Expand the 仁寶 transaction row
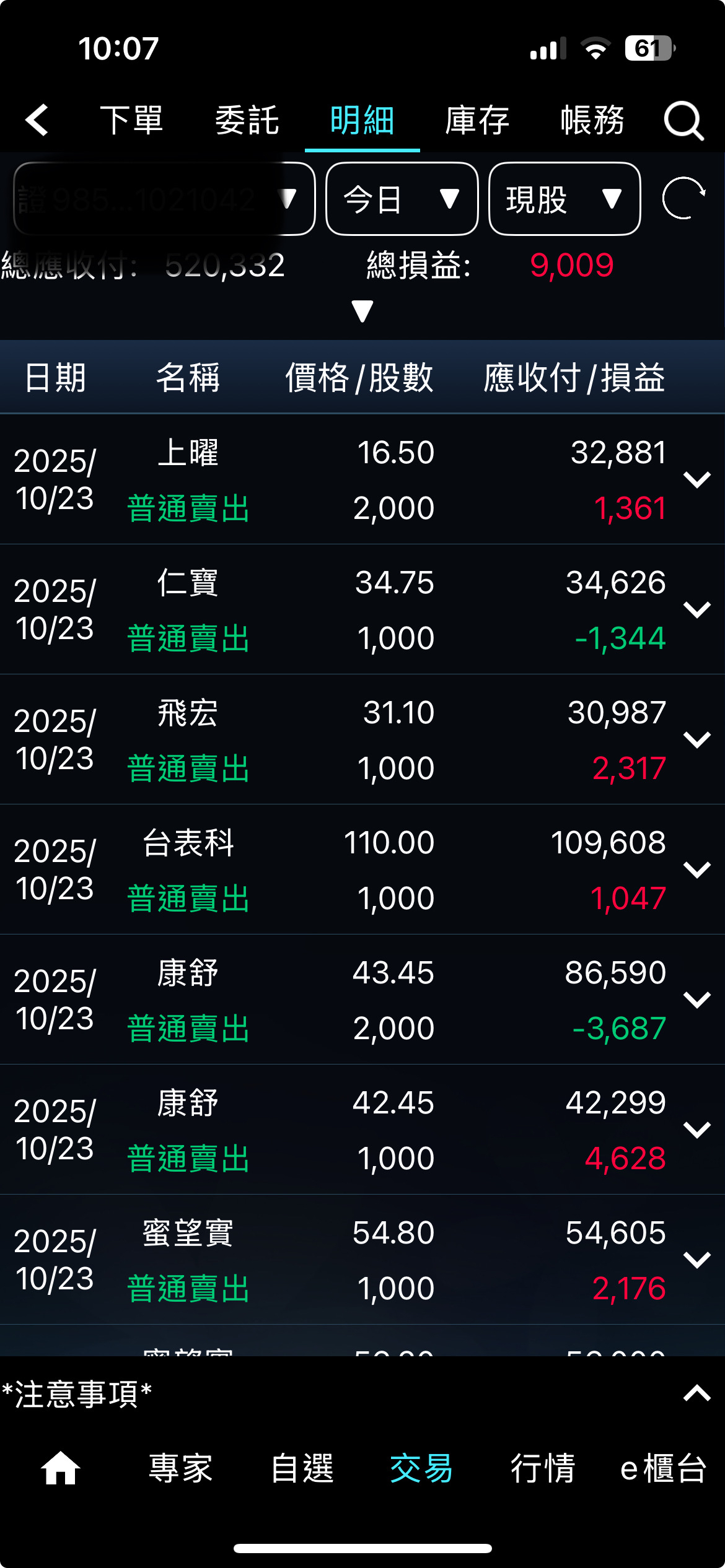Viewport: 725px width, 1568px height. [696, 610]
